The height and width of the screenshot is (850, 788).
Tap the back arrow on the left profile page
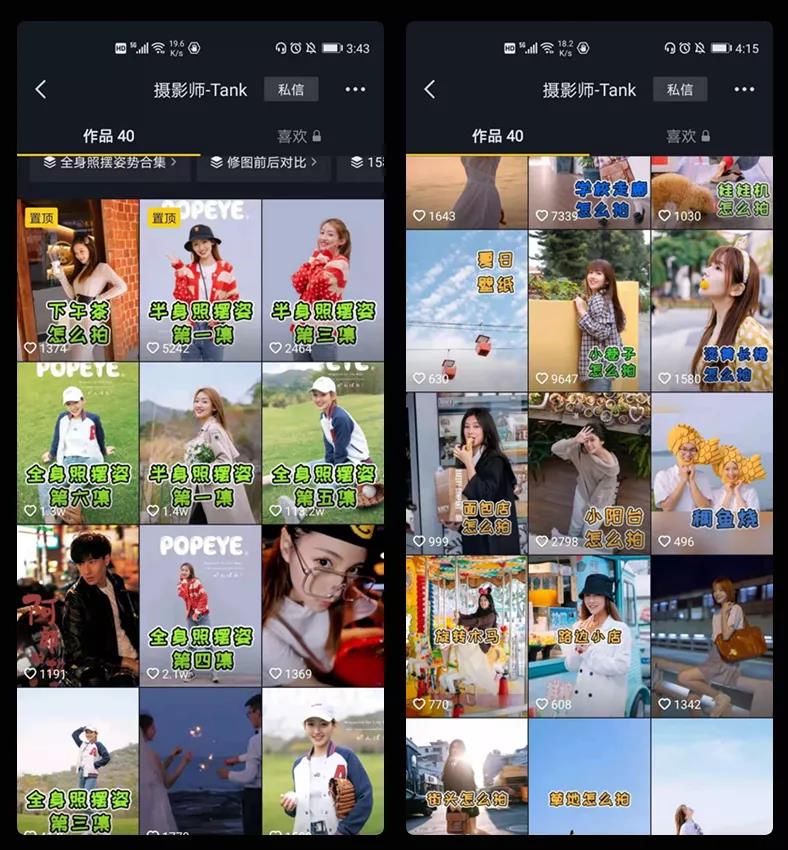click(x=40, y=89)
